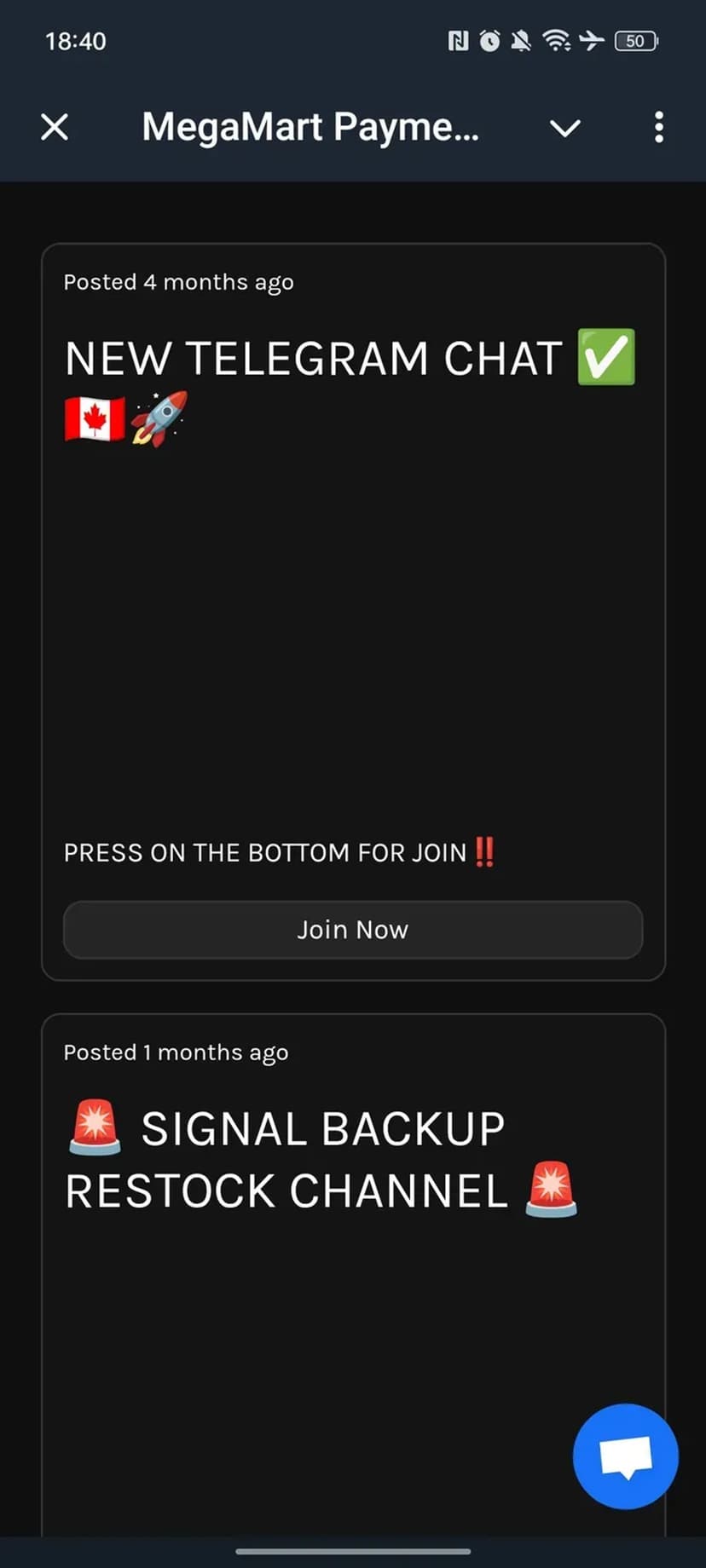Tap the Join Now button

coord(352,930)
